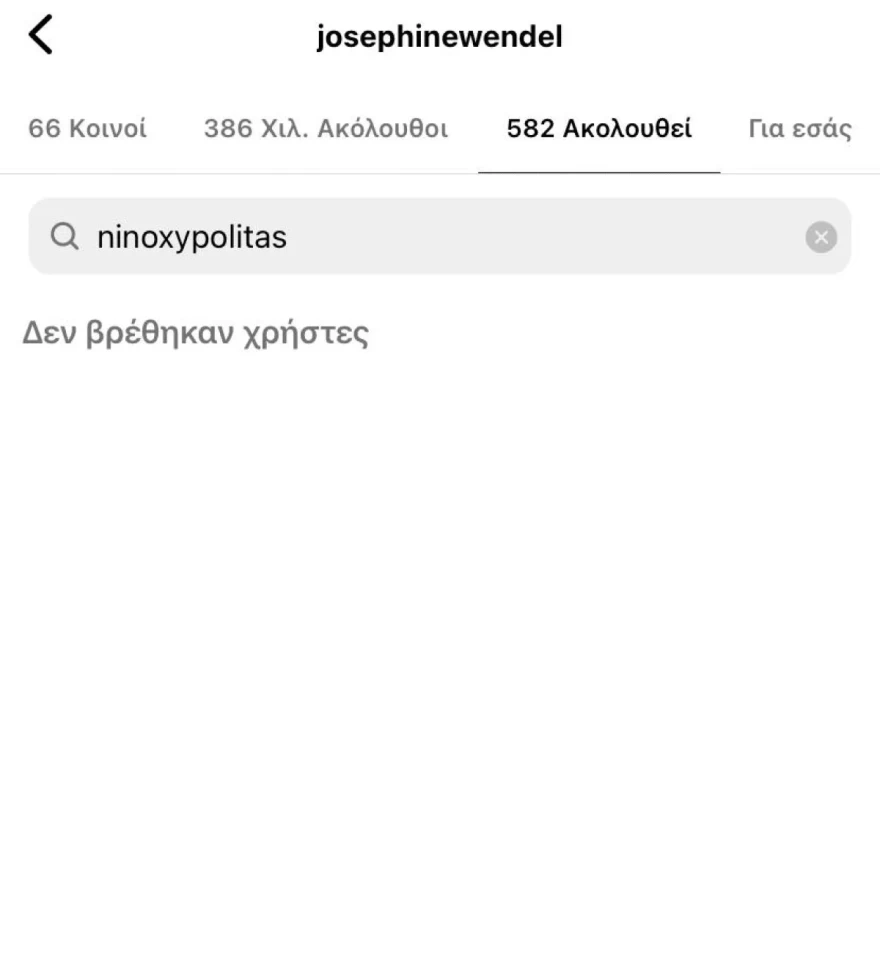The height and width of the screenshot is (978, 880).
Task: Select the search icon inside the search bar
Action: click(64, 237)
